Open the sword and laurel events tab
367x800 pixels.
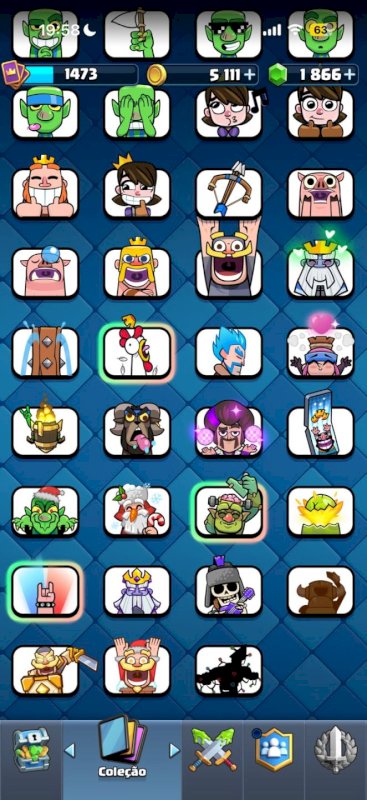point(336,749)
